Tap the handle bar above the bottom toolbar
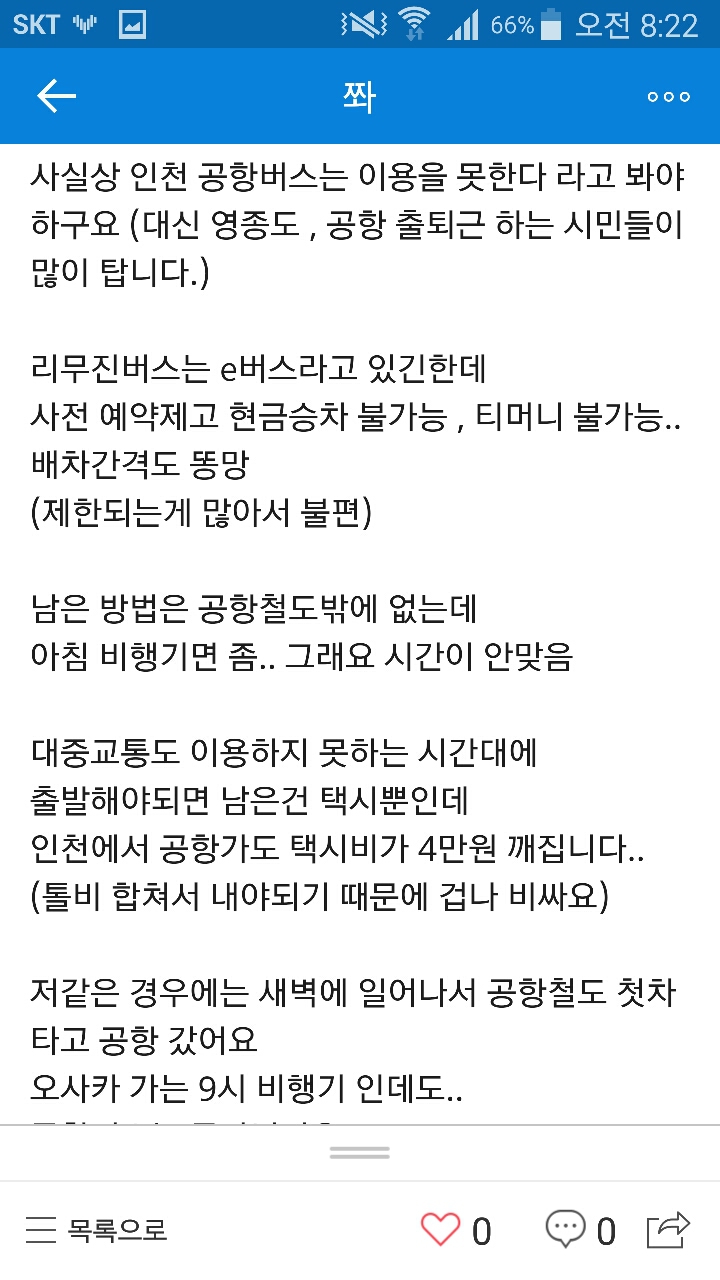The height and width of the screenshot is (1280, 720). point(360,1153)
